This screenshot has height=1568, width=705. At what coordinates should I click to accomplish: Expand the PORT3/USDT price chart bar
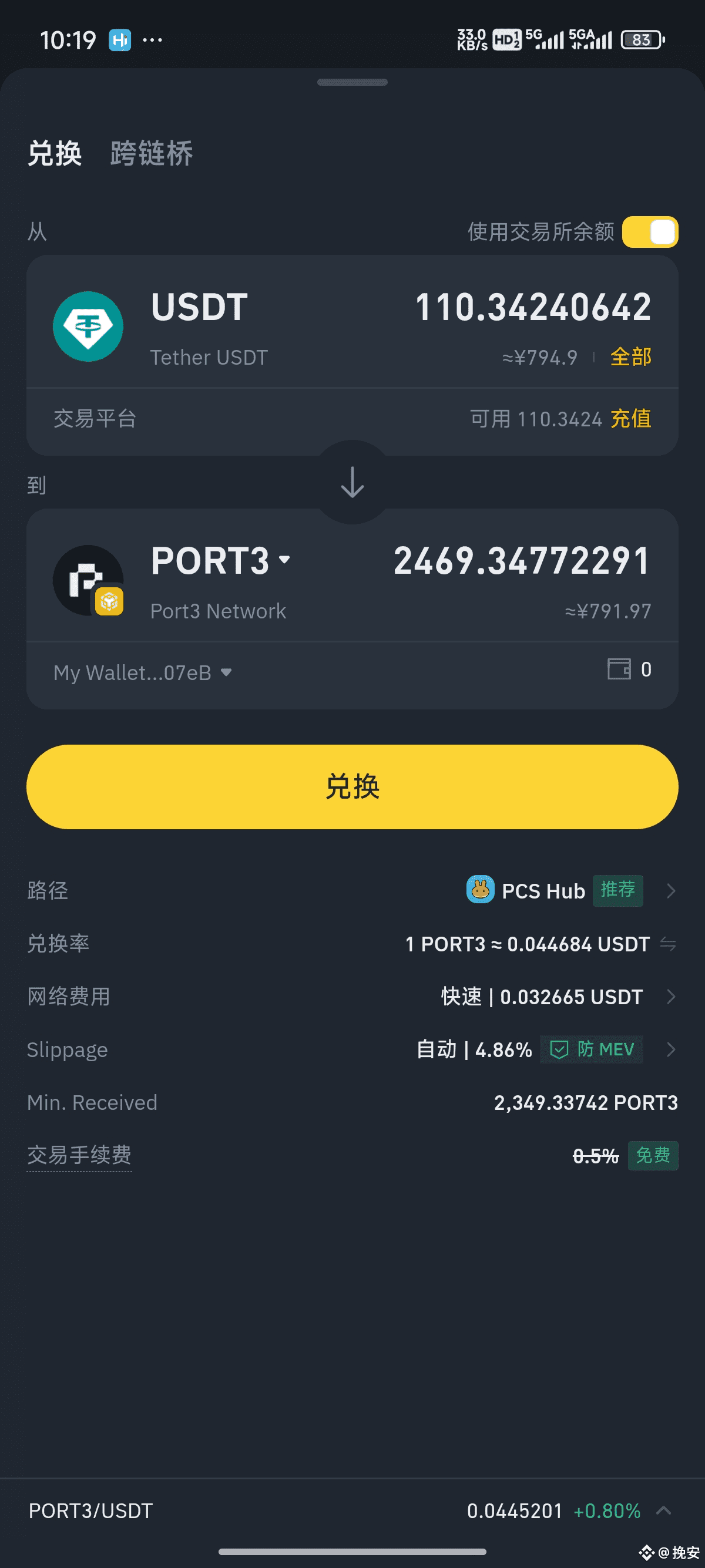pos(664,1510)
